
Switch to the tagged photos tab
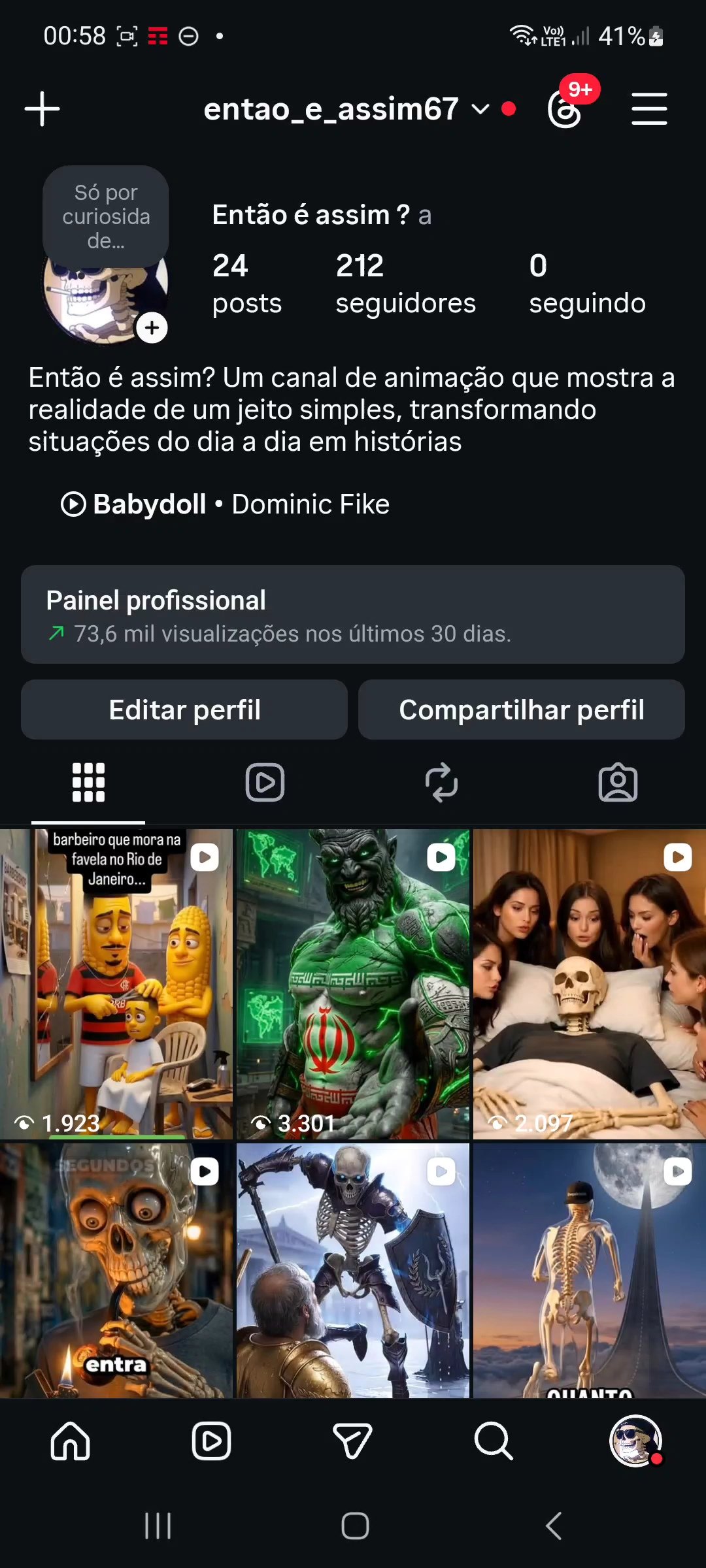(618, 782)
